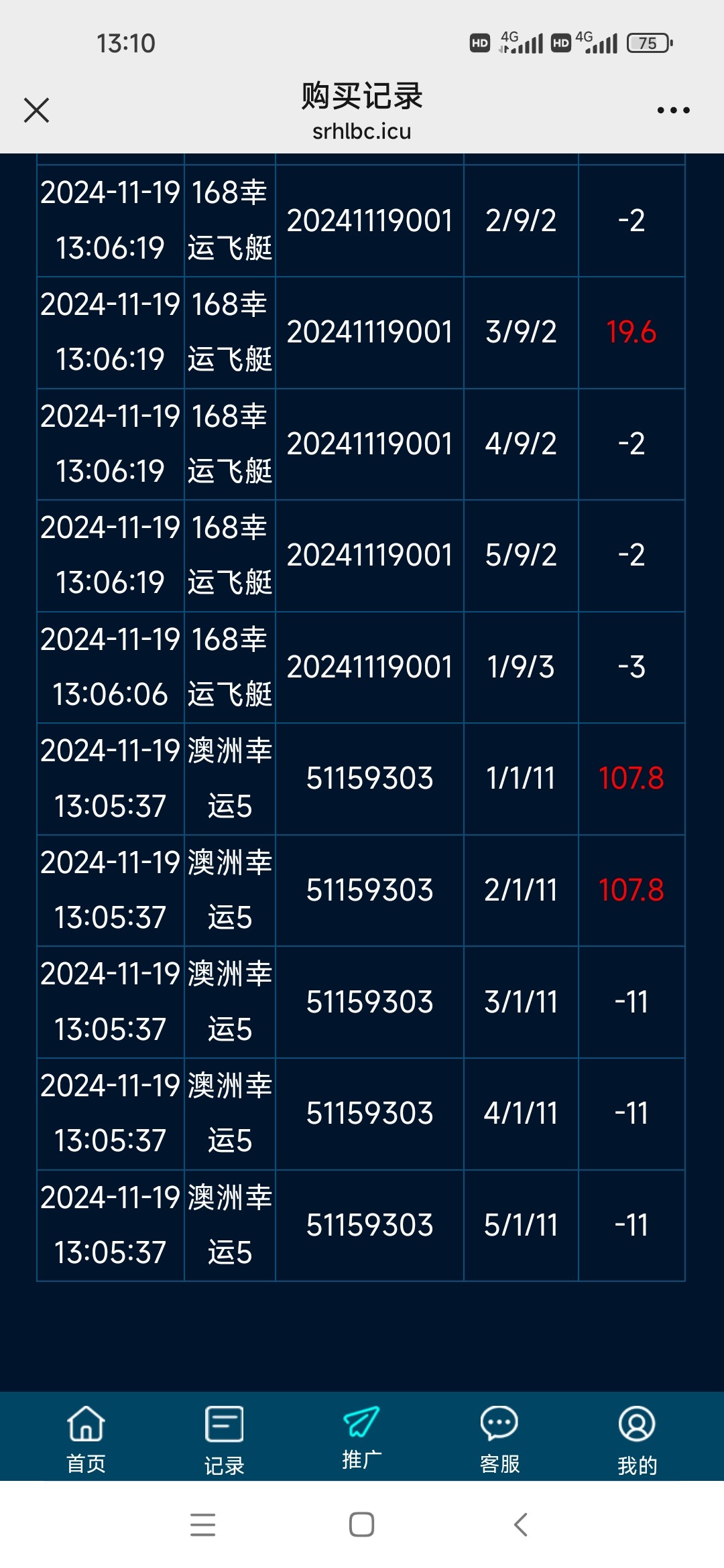Open the system recent apps menu
Viewport: 724px width, 1568px height.
[202, 1524]
